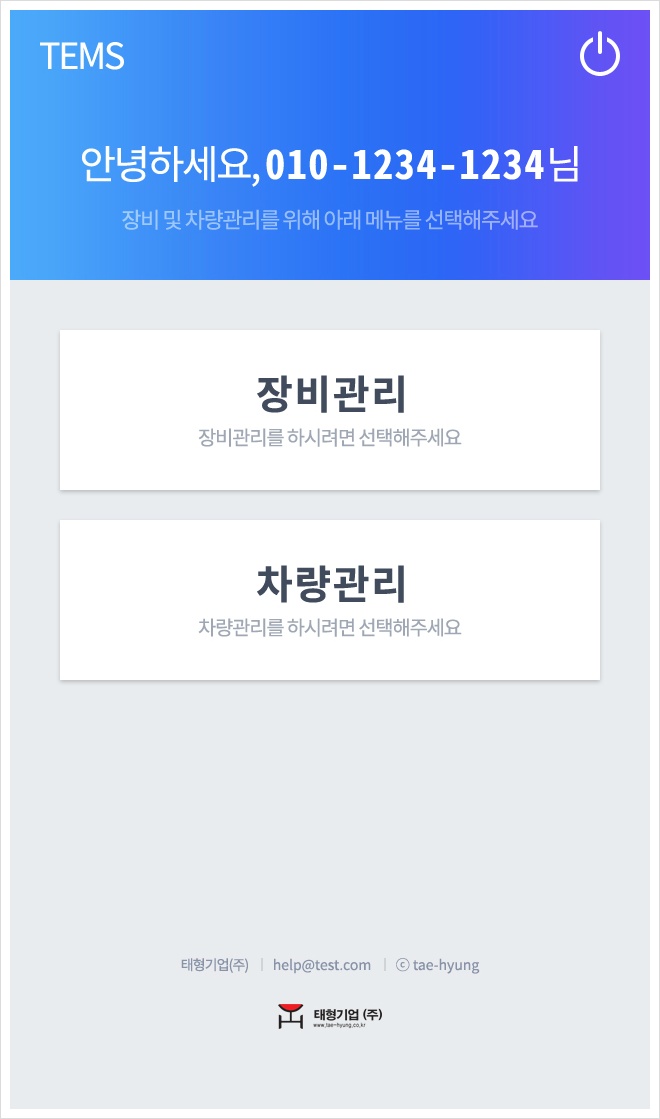Select the 차량관리 card

tap(330, 600)
